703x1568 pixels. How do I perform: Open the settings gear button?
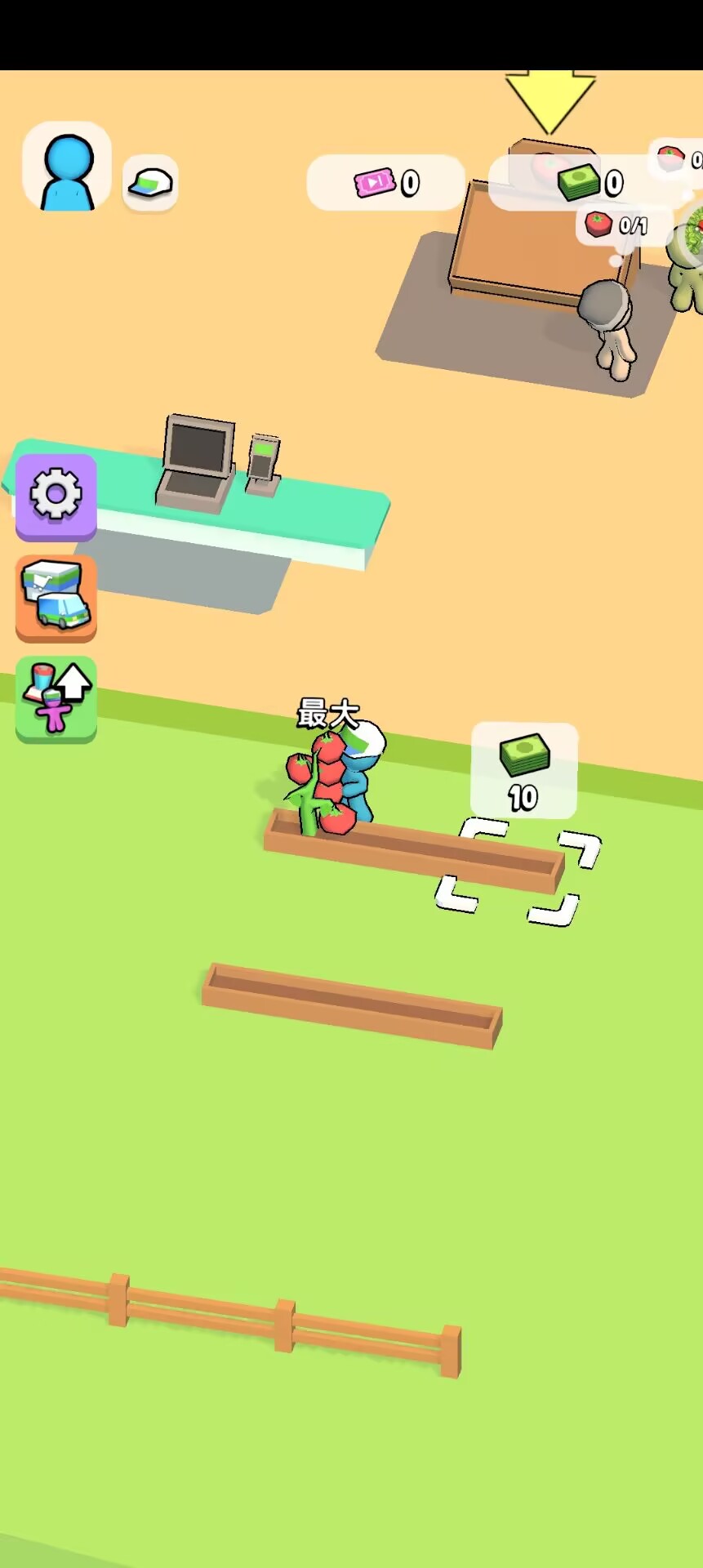(56, 495)
